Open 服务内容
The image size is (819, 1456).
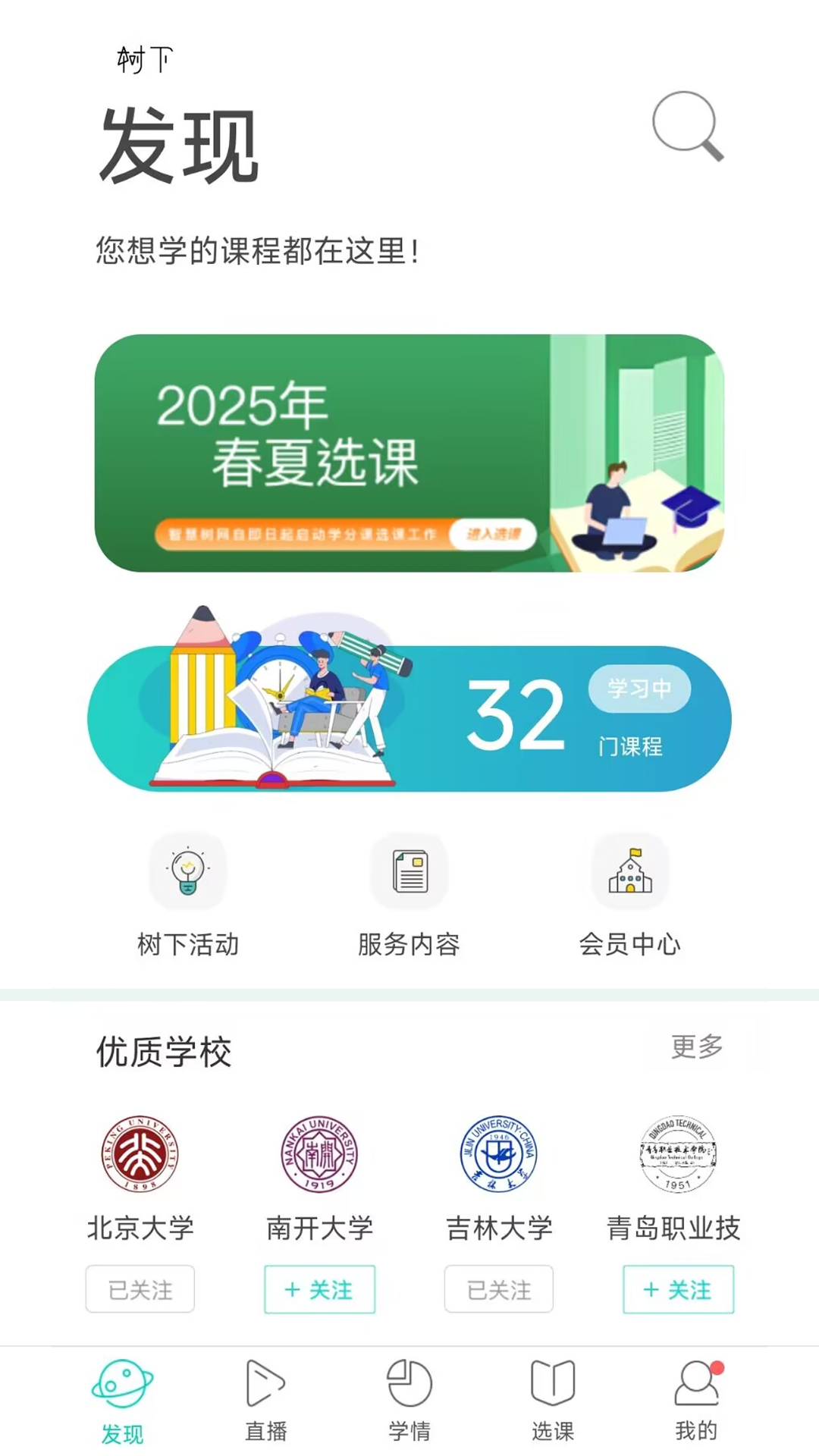click(x=409, y=895)
